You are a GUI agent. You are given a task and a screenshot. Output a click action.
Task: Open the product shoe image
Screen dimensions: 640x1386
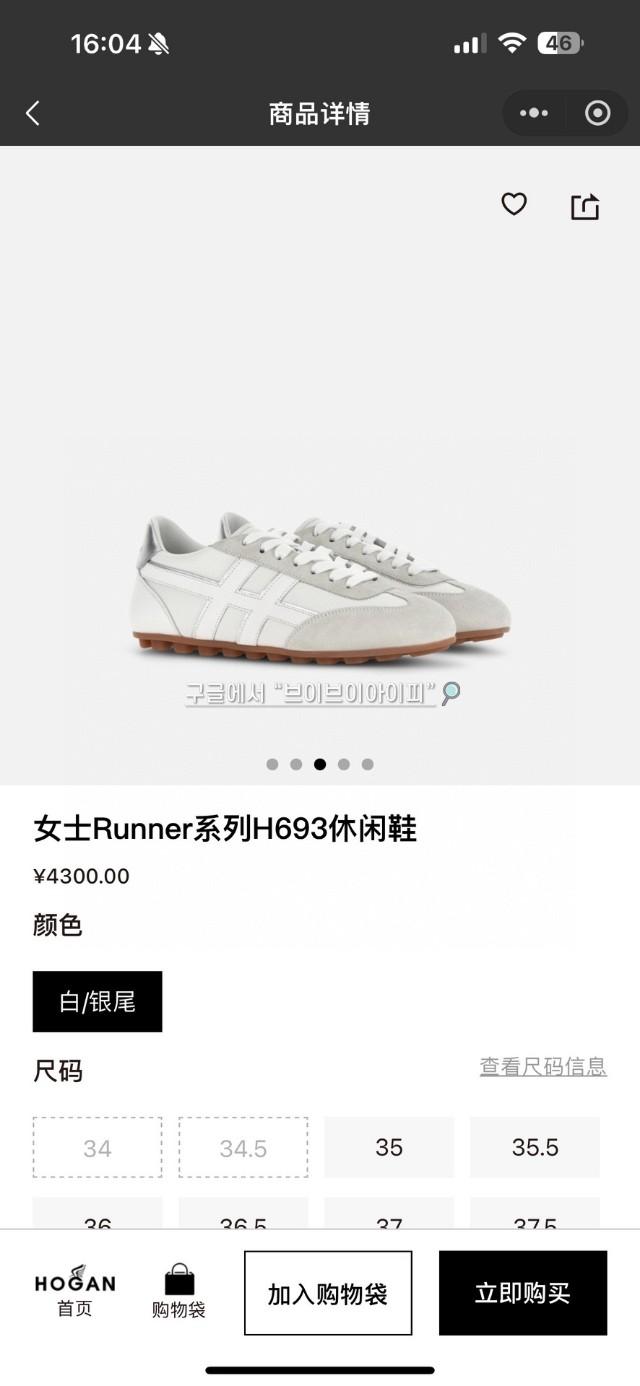pyautogui.click(x=320, y=585)
